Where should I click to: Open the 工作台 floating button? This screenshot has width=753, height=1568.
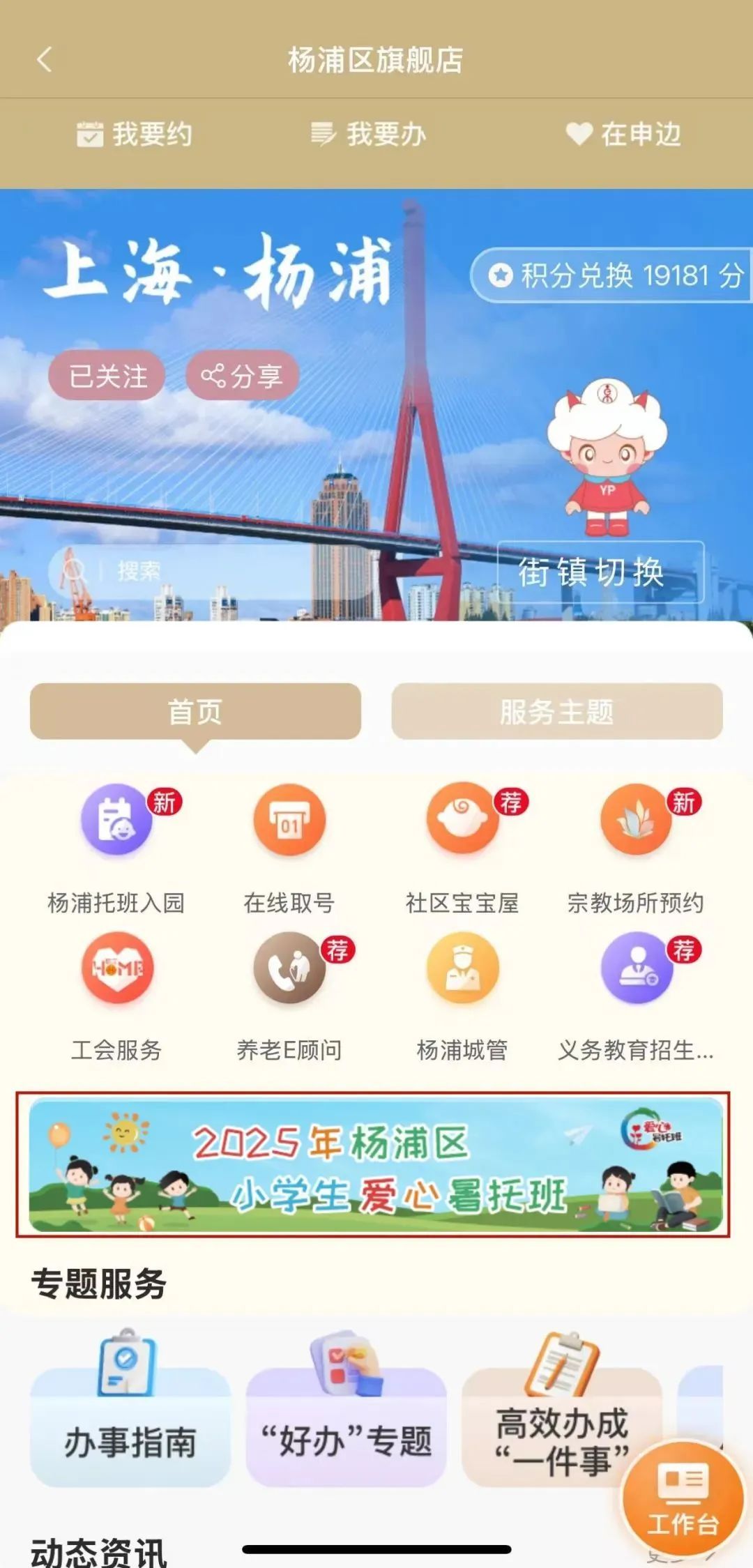point(683,1498)
